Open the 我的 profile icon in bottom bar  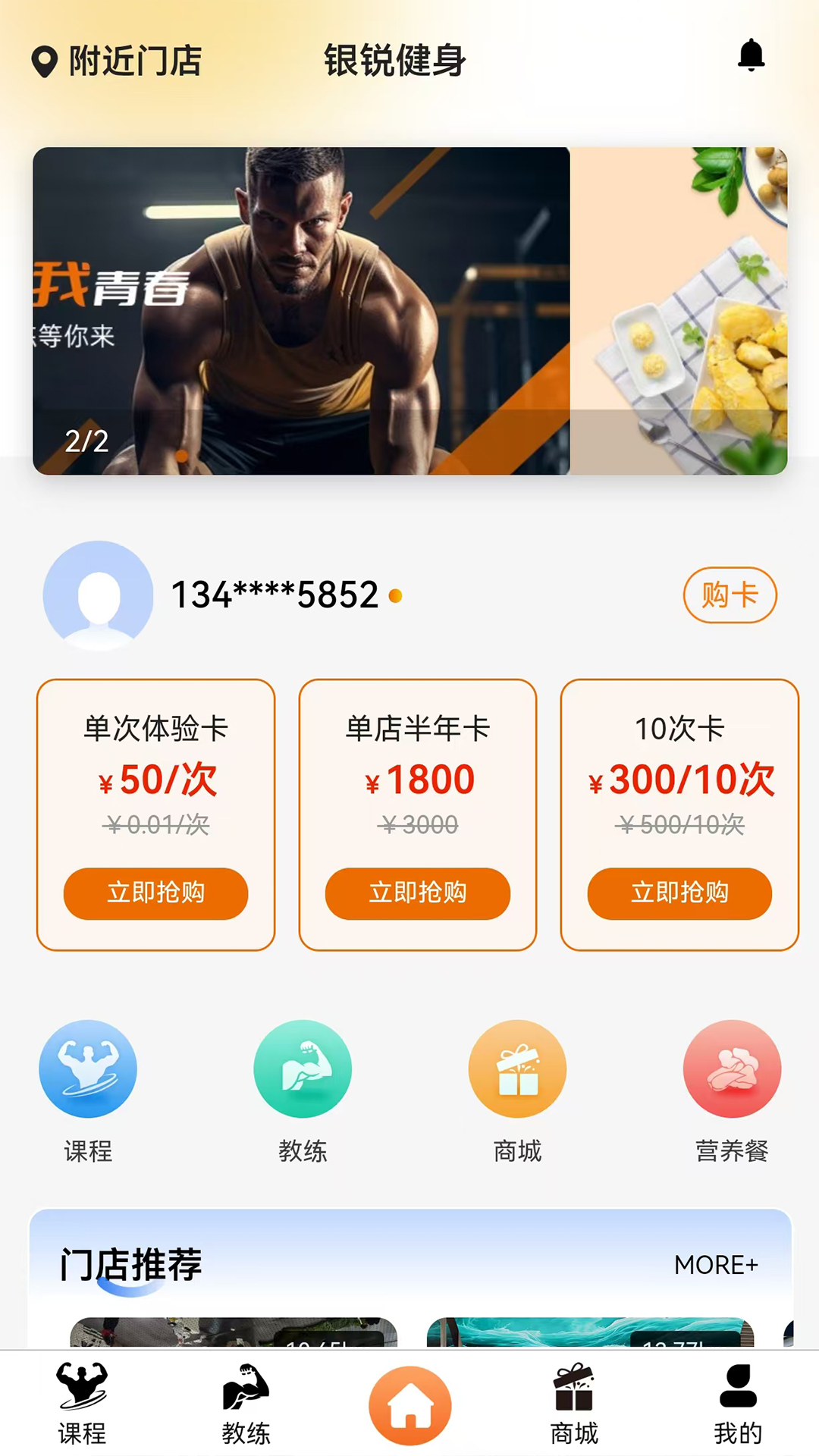(735, 1407)
